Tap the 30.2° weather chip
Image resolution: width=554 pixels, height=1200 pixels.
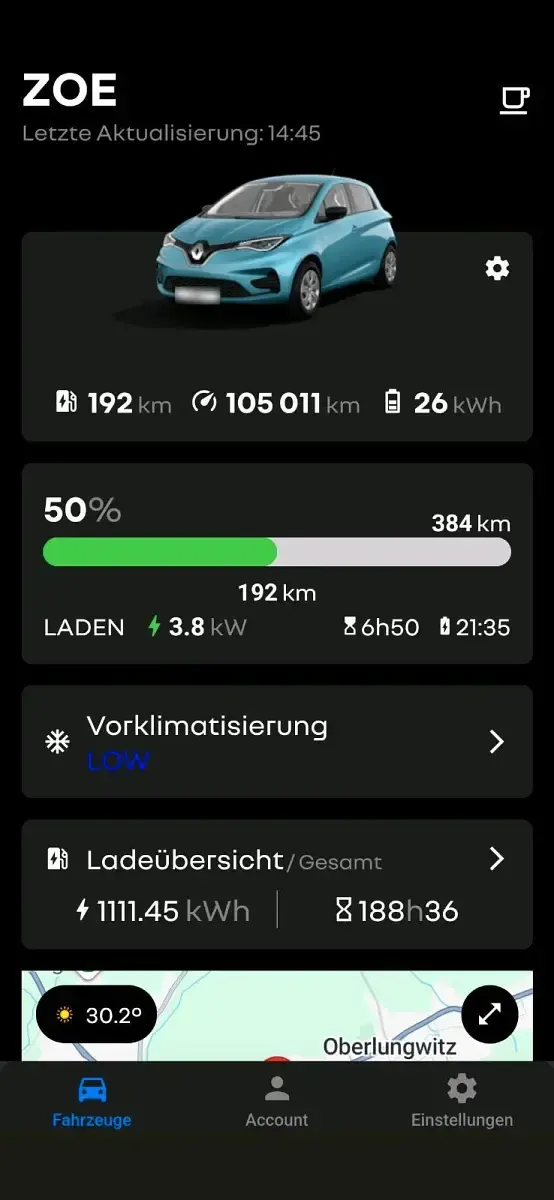[96, 1015]
